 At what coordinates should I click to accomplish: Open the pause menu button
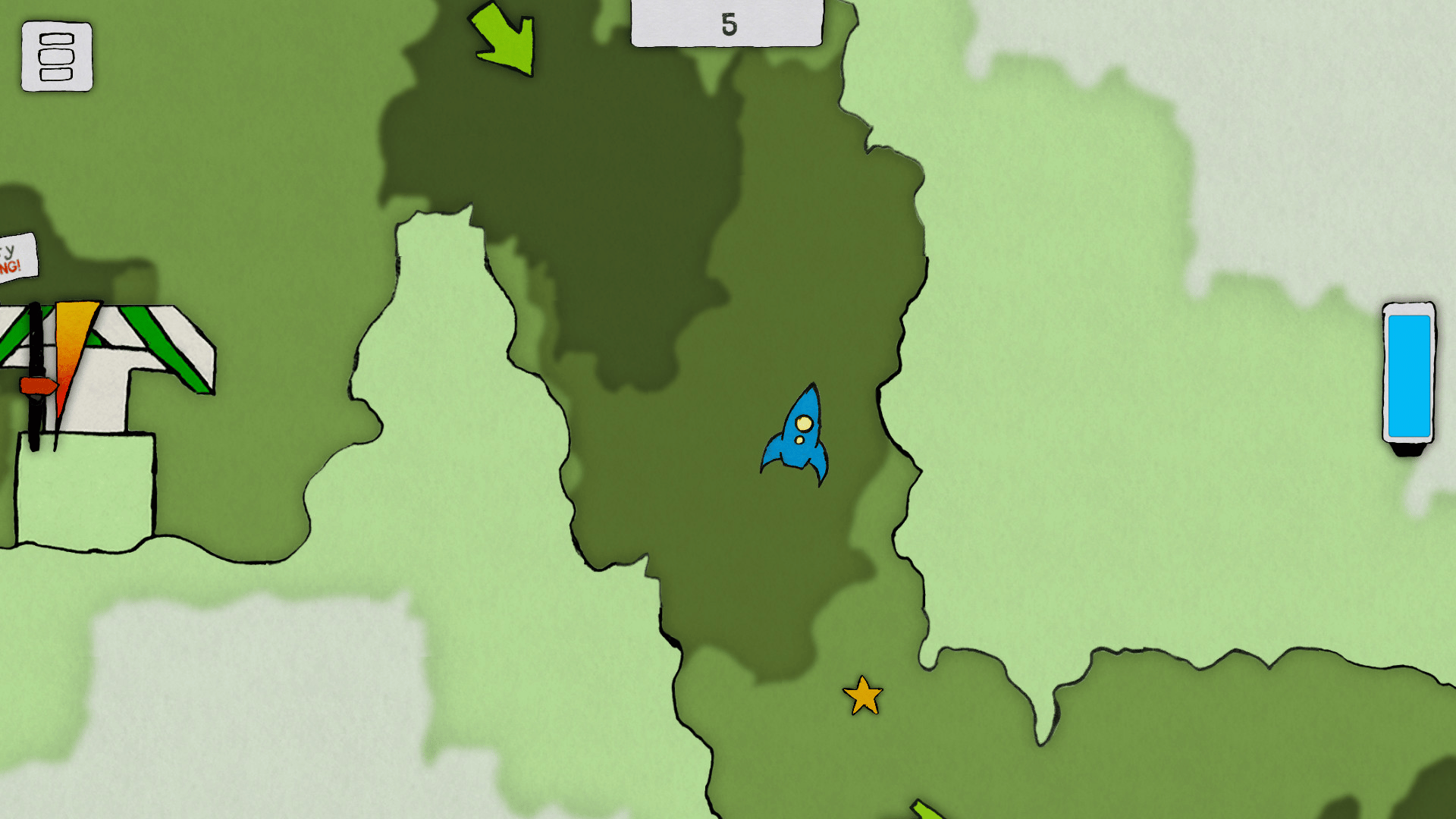point(57,57)
